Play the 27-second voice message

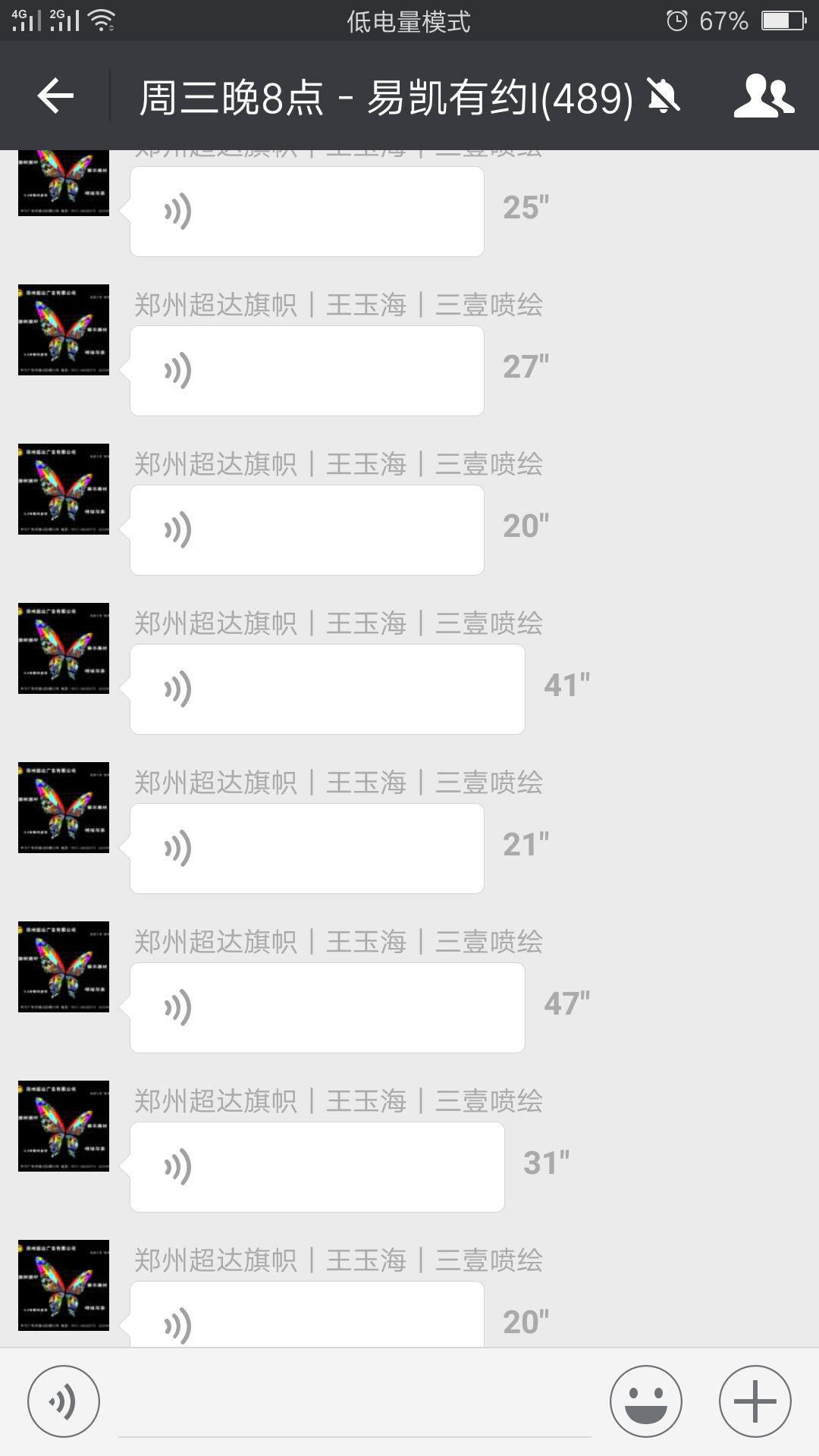[x=306, y=371]
